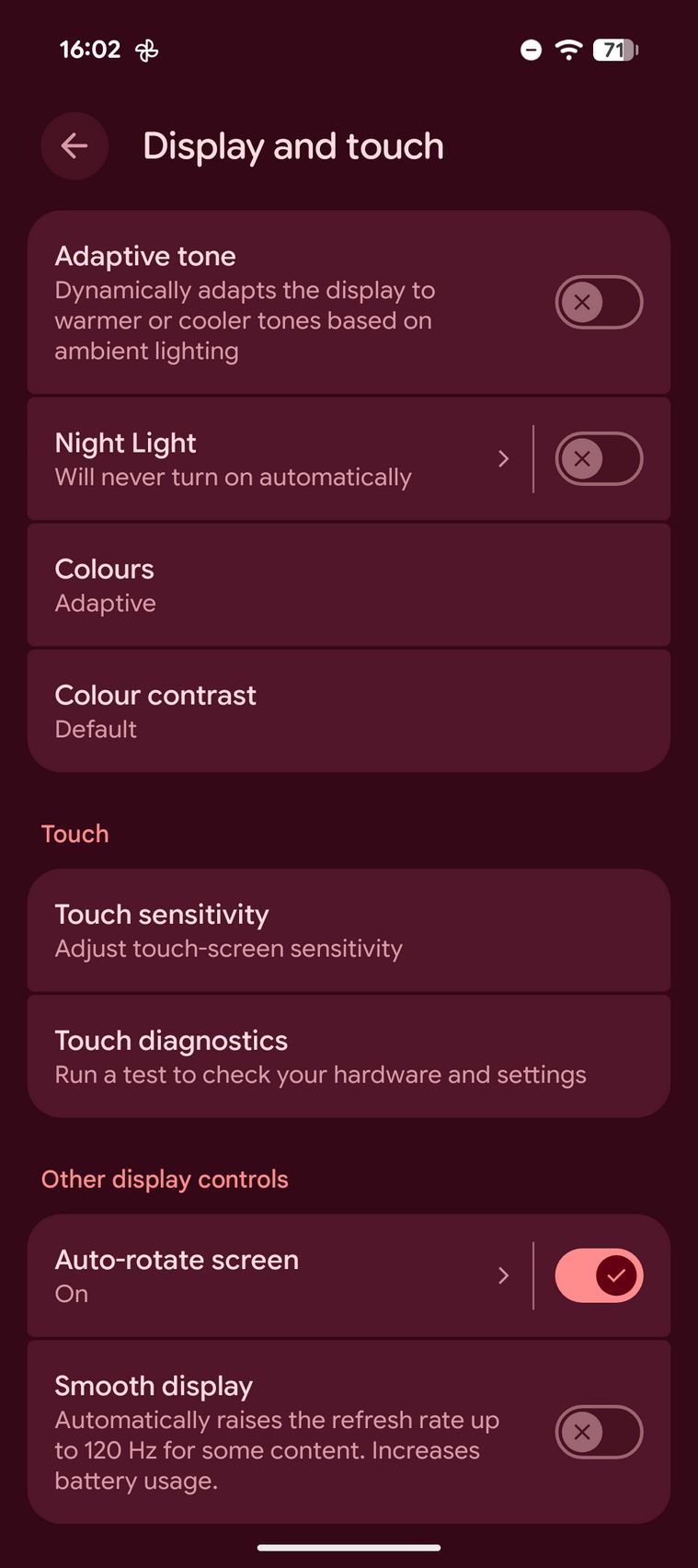Viewport: 698px width, 1568px height.
Task: Run Touch diagnostics
Action: tap(349, 1056)
